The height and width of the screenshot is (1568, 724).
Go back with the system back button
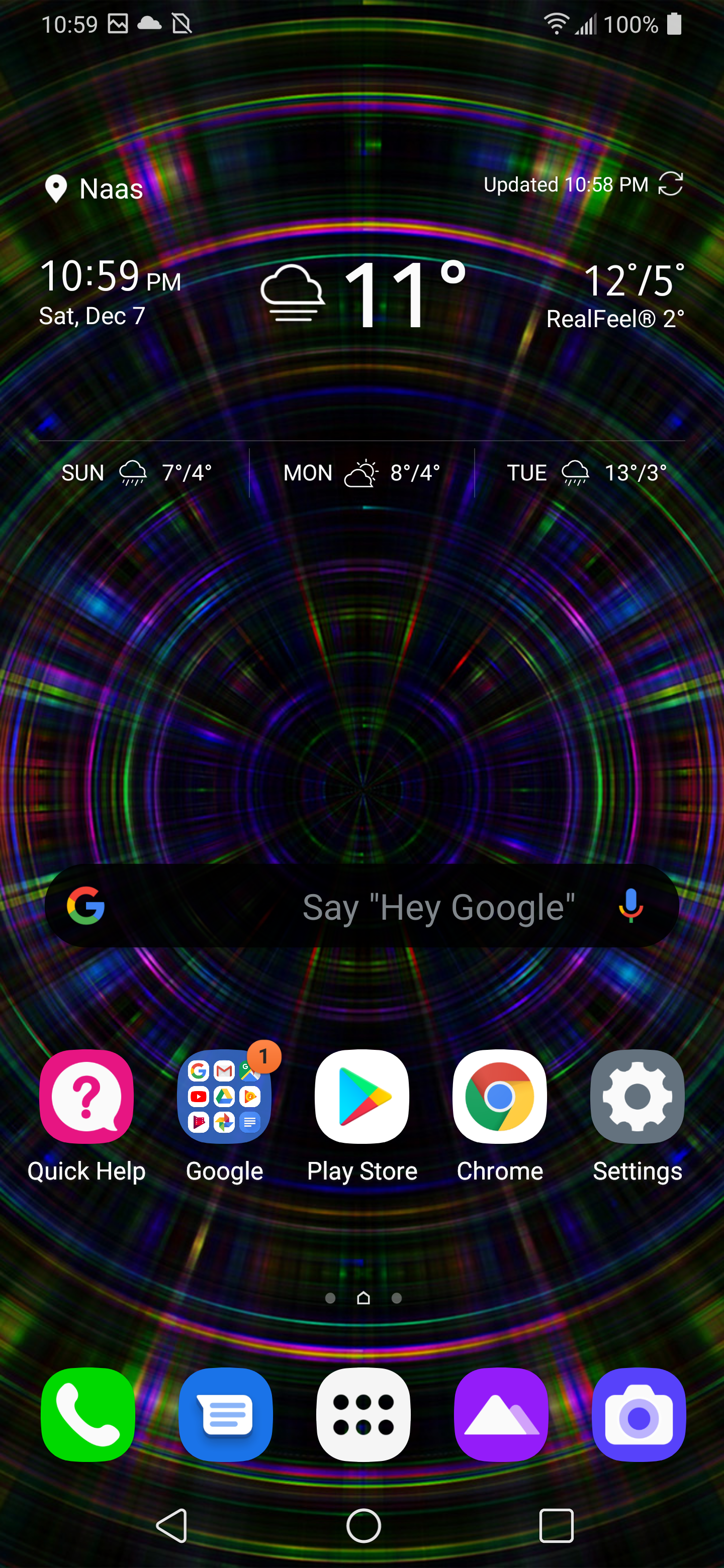click(172, 1525)
